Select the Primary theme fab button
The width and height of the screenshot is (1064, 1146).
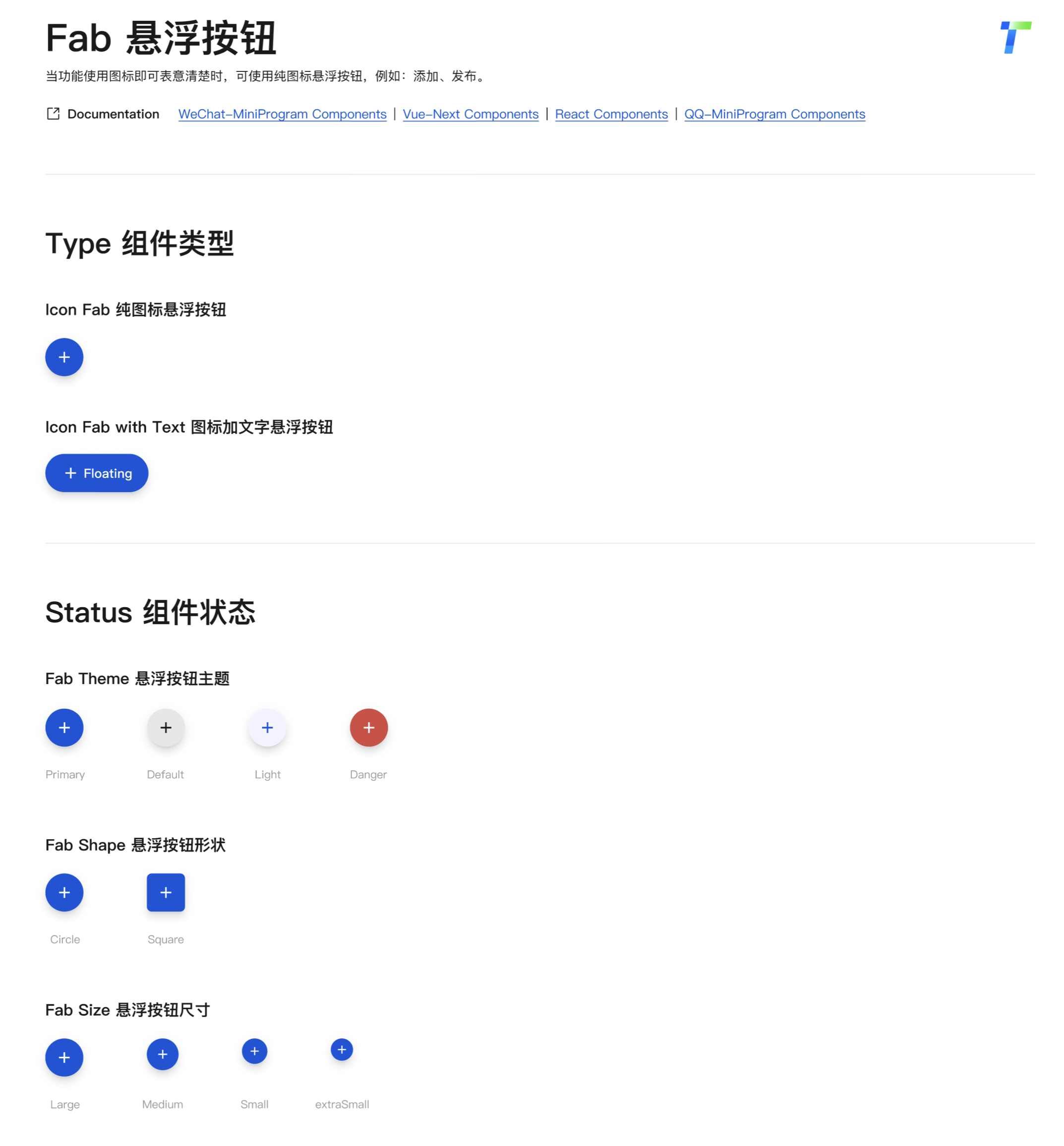(x=64, y=728)
